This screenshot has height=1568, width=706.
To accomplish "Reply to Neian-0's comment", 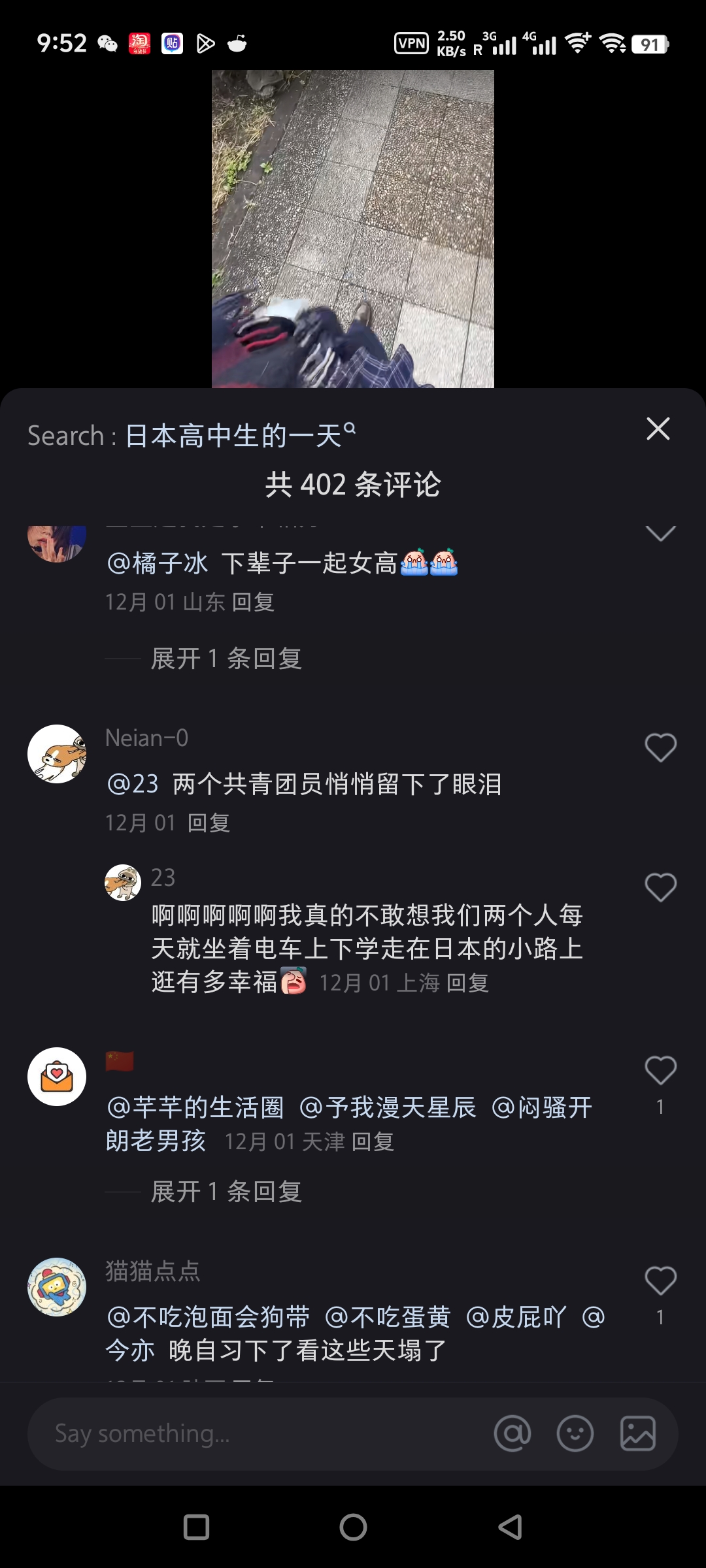I will tap(209, 823).
